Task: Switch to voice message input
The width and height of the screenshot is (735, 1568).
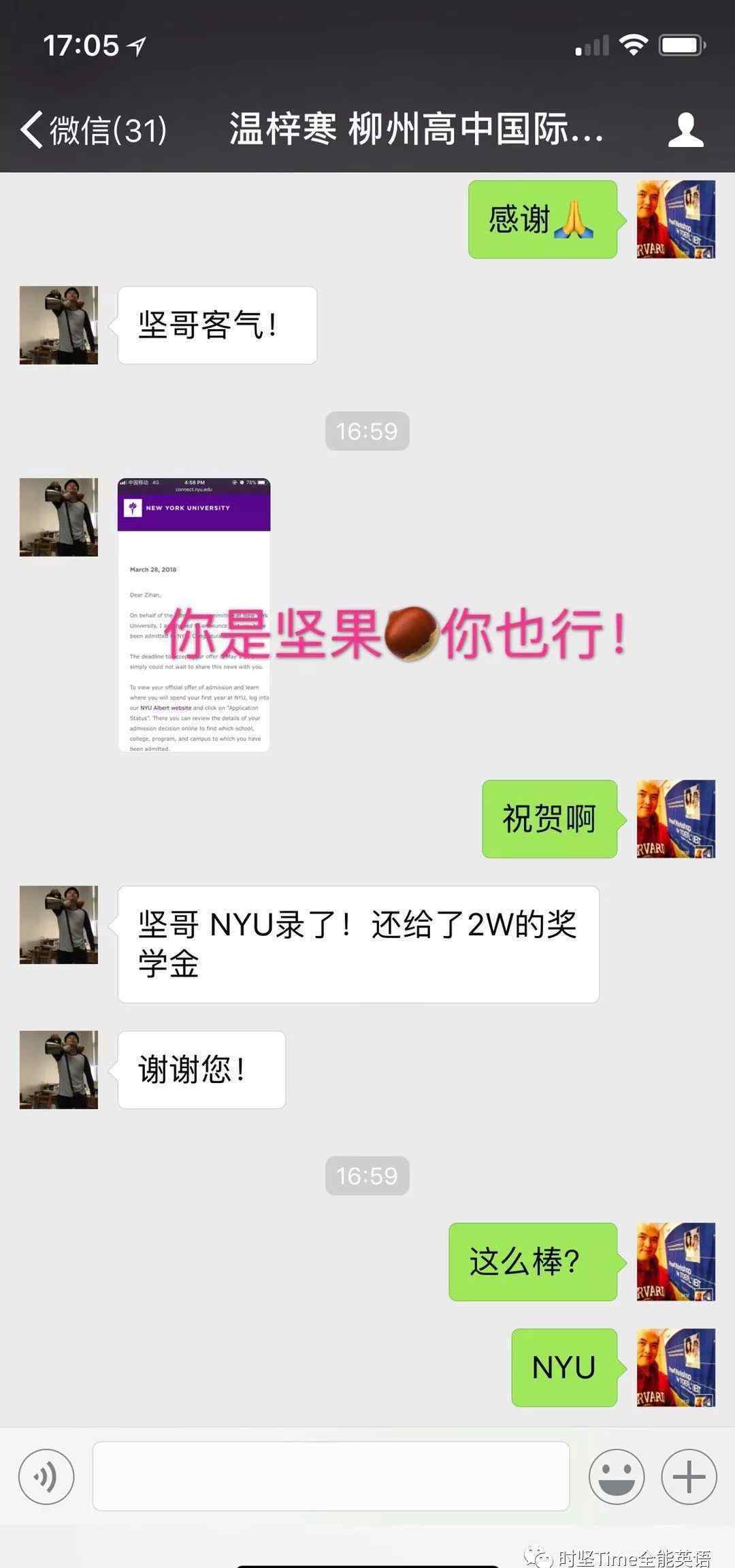Action: [x=46, y=1477]
